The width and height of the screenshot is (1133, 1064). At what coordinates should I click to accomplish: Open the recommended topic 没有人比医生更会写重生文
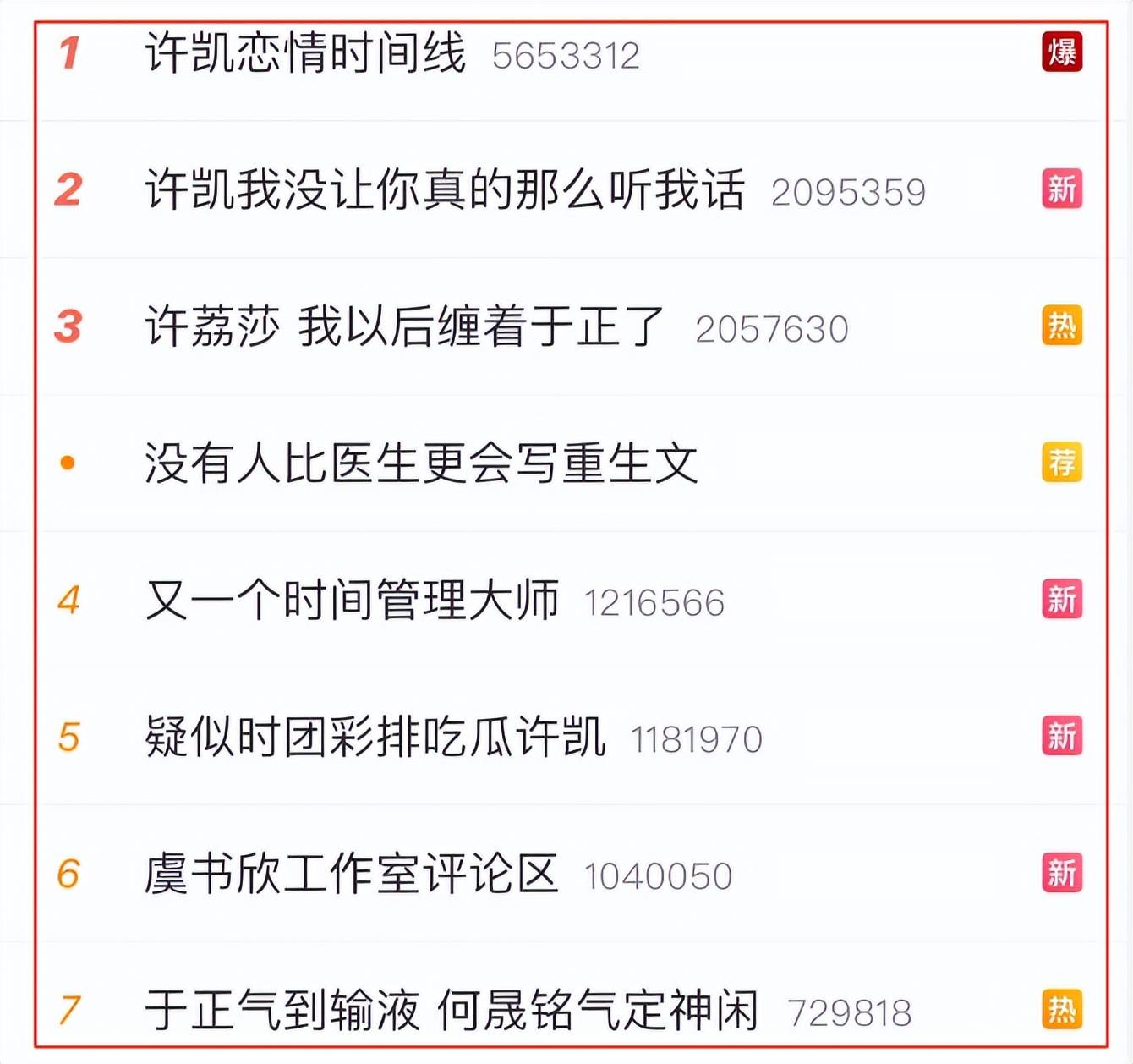pyautogui.click(x=421, y=463)
